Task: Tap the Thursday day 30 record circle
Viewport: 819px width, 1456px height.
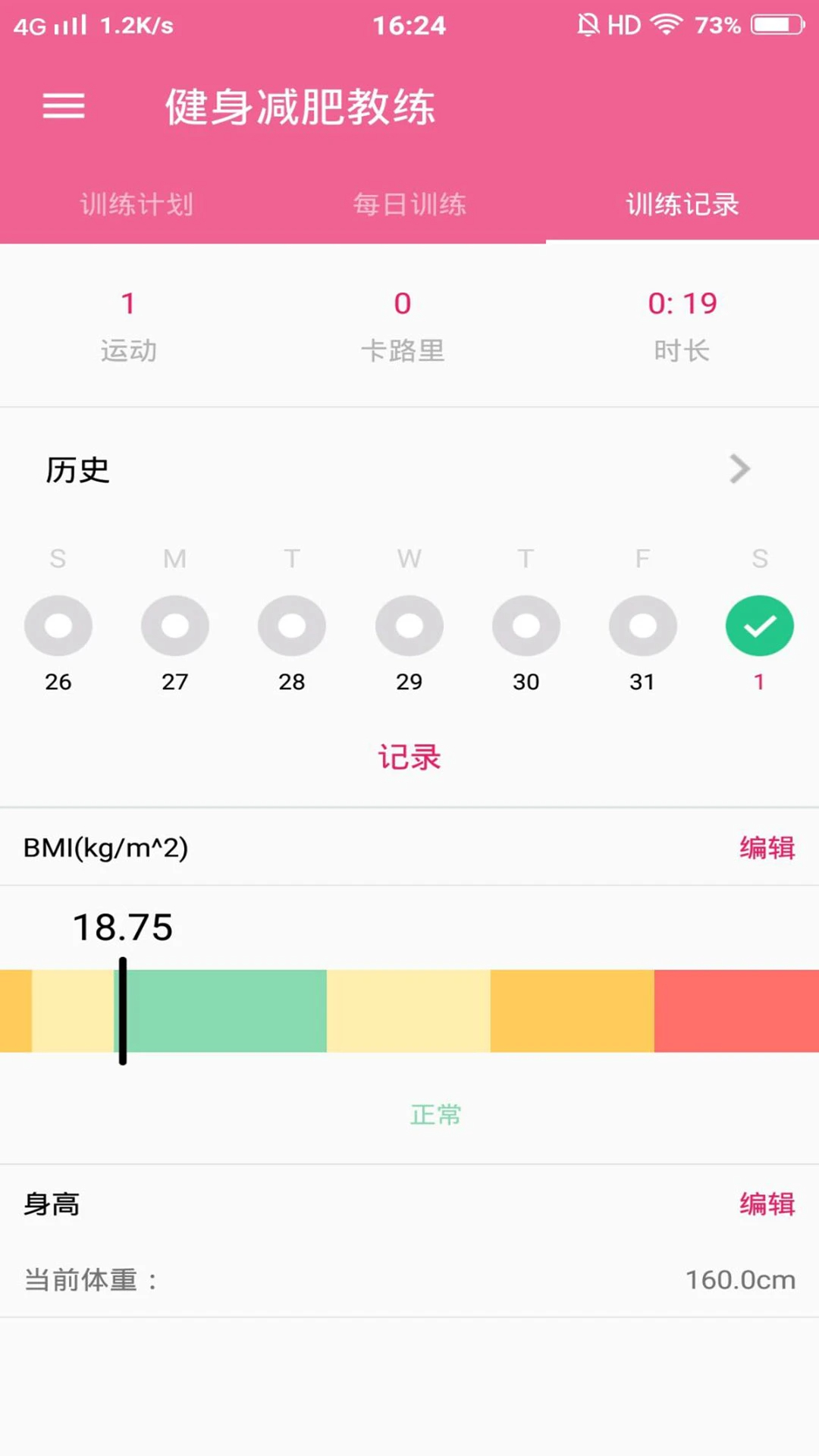Action: pos(526,625)
